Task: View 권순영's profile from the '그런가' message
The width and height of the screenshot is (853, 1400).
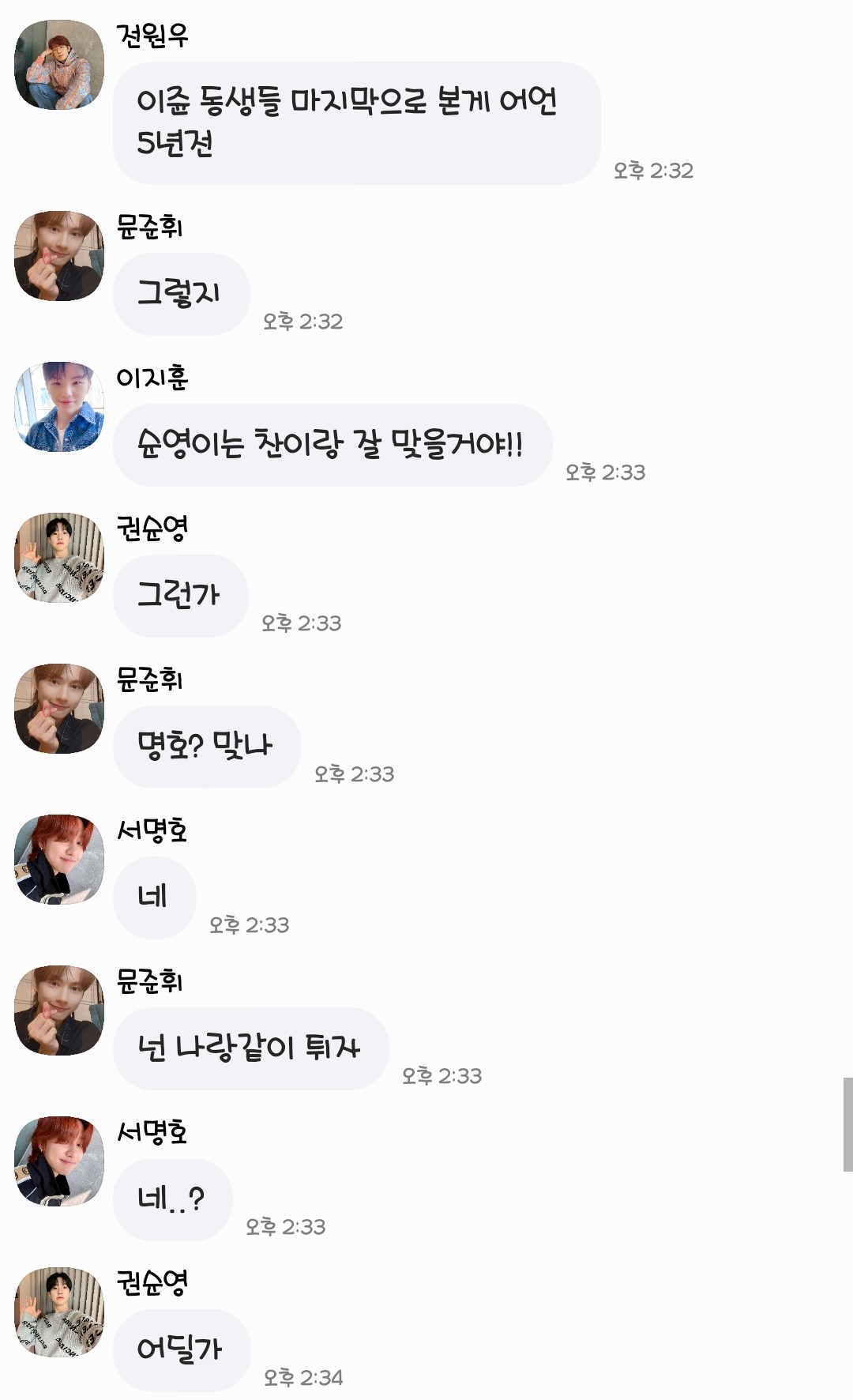Action: coord(59,558)
